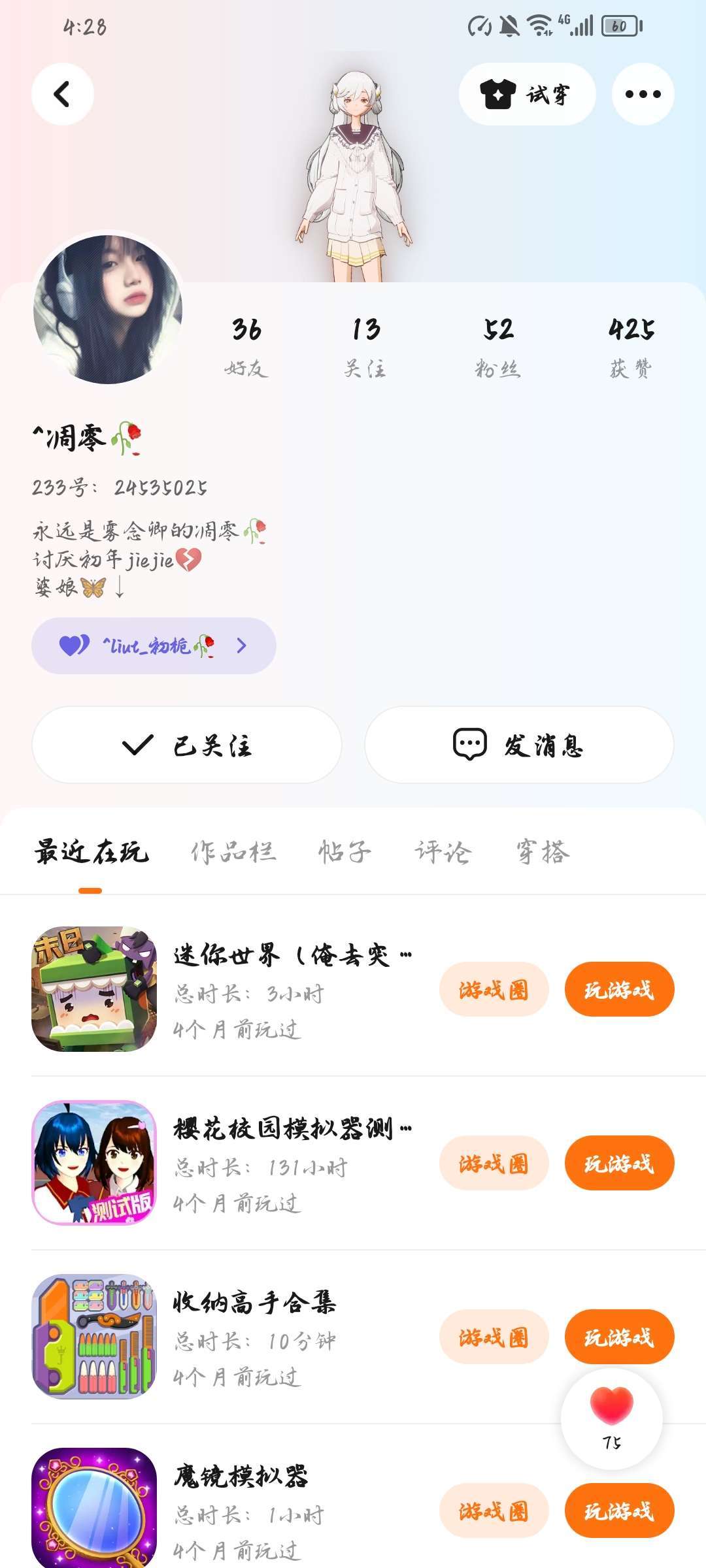
Task: Switch to the 帖子 tab
Action: (x=345, y=852)
